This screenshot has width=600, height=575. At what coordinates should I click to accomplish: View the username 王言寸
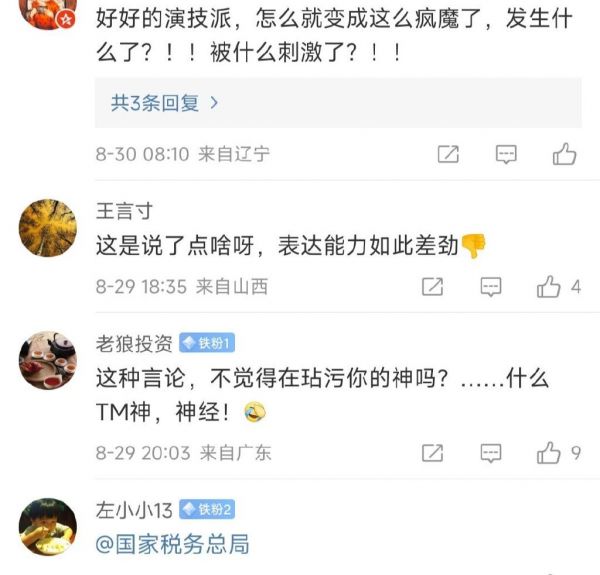click(124, 211)
